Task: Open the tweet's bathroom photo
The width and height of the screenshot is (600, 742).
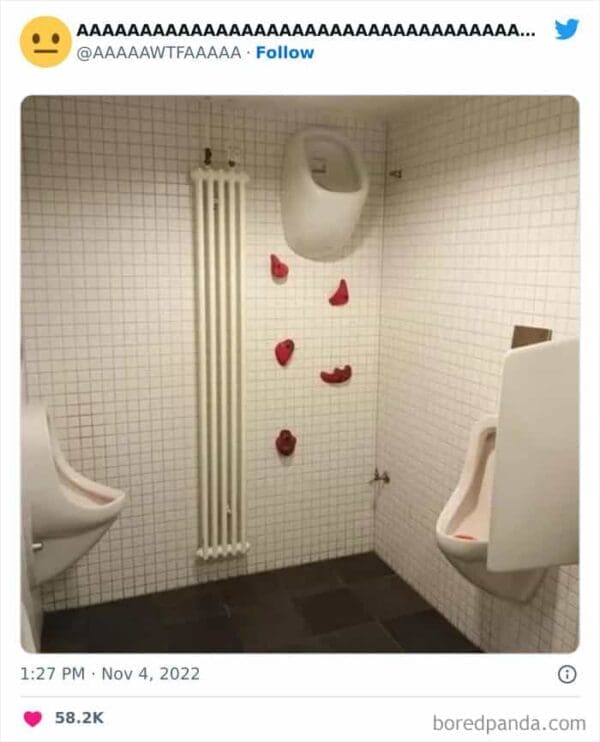Action: (300, 375)
